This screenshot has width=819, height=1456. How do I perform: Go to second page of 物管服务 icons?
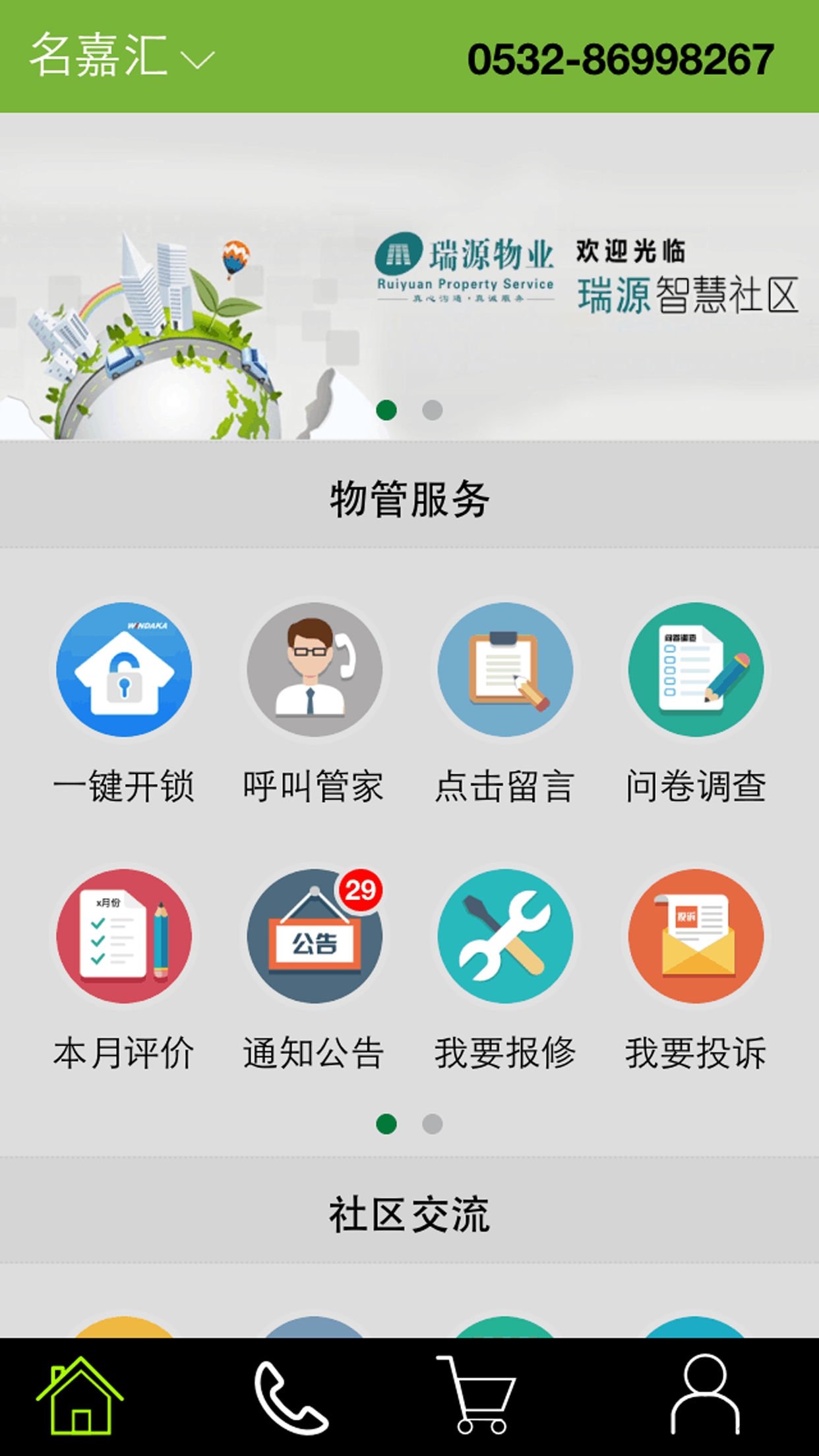click(432, 1124)
